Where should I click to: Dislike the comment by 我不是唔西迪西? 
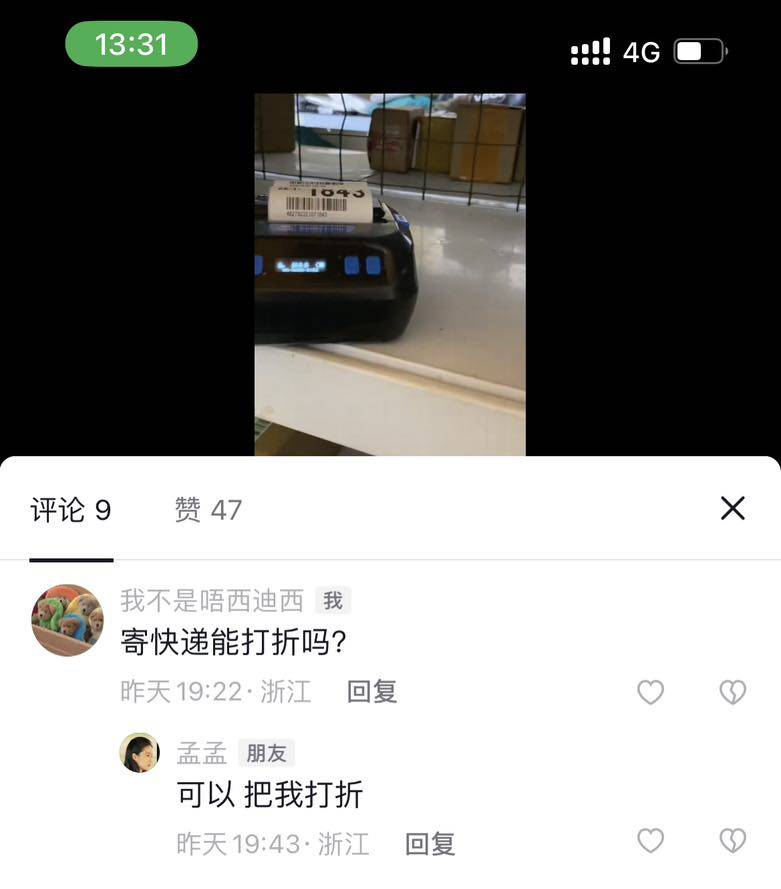pos(733,692)
